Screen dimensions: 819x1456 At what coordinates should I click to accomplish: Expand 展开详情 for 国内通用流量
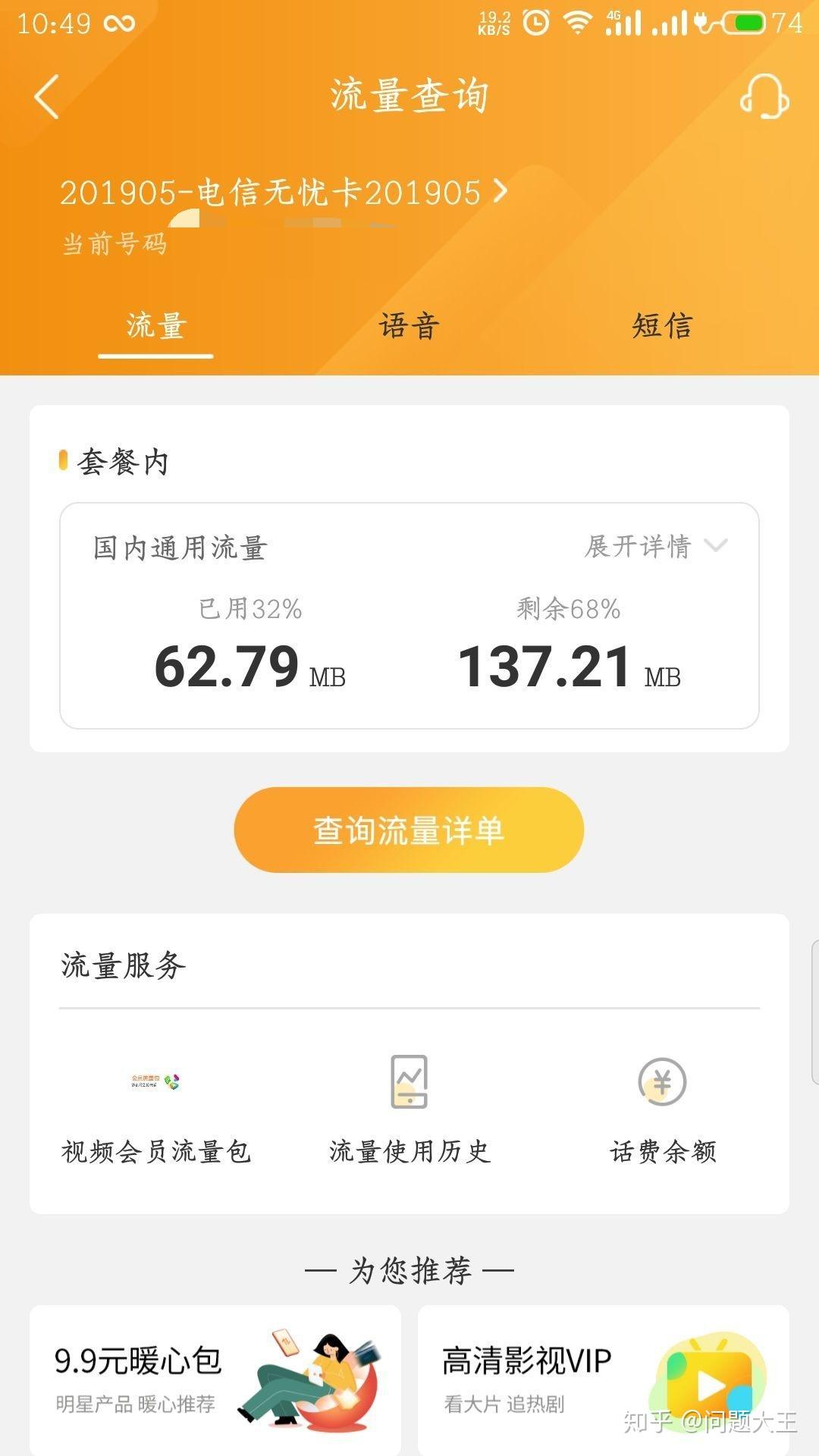[x=655, y=546]
